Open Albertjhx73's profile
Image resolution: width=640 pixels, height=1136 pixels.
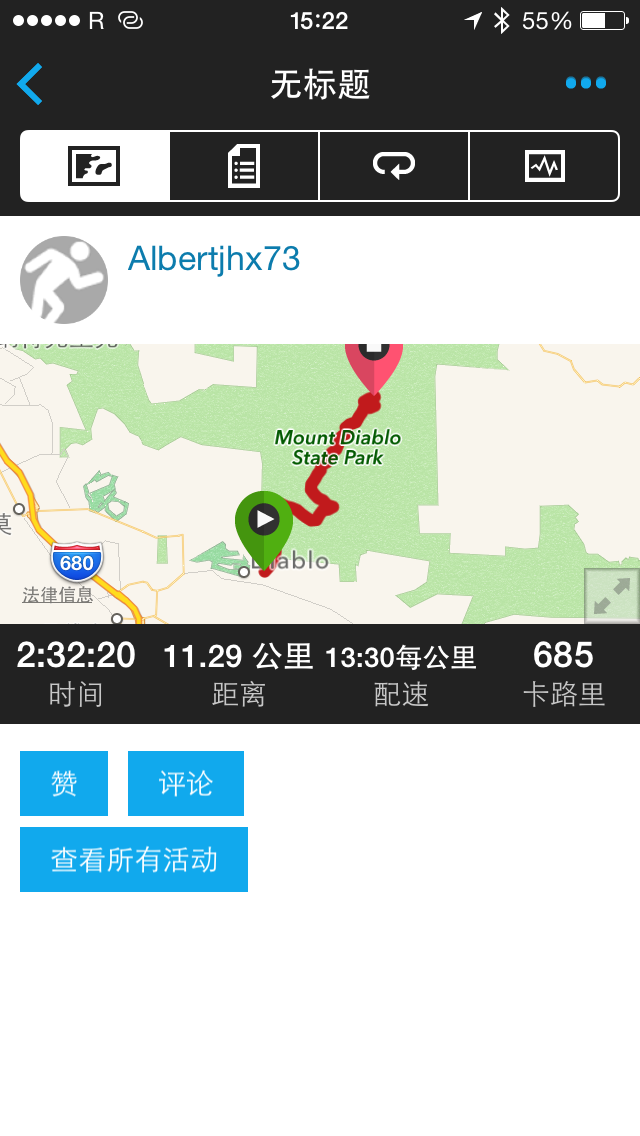[214, 259]
